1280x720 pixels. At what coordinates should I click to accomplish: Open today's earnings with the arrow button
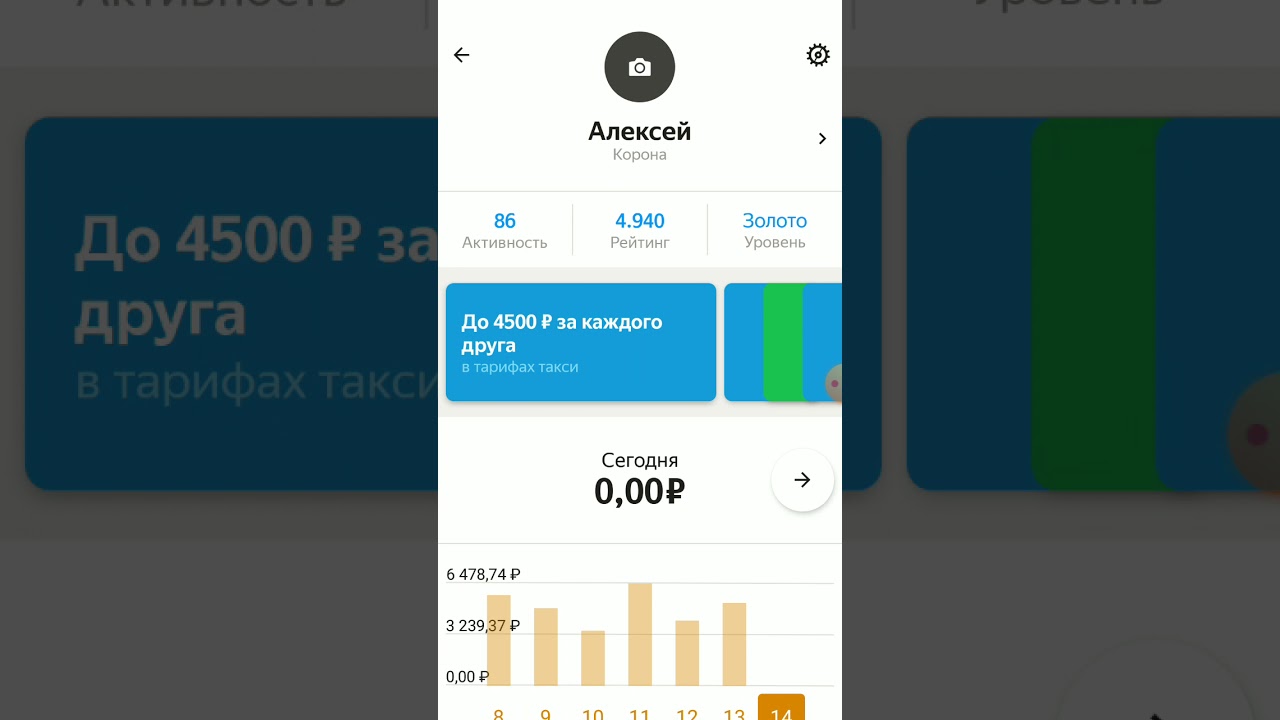tap(802, 480)
